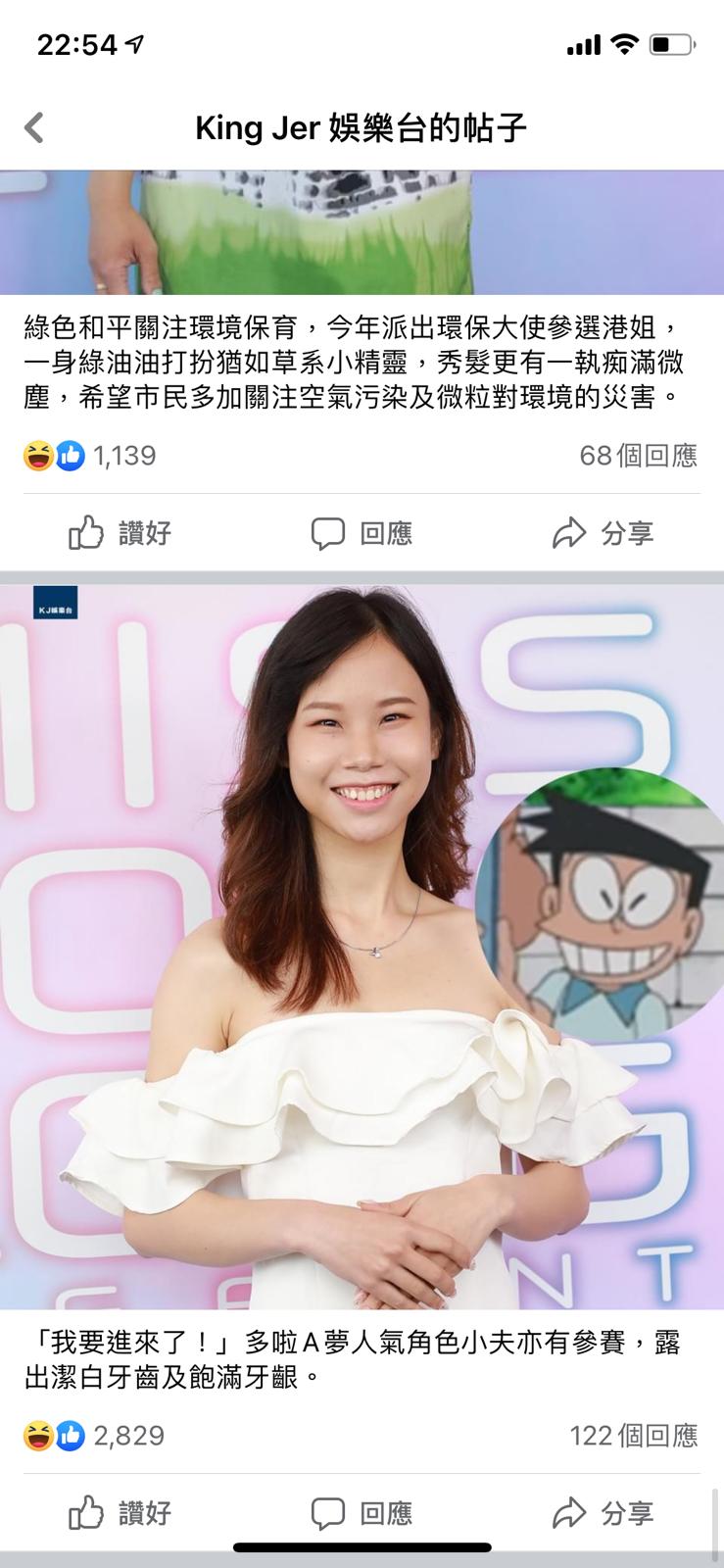
Task: Comment on the post with 68 replies
Action: (362, 533)
